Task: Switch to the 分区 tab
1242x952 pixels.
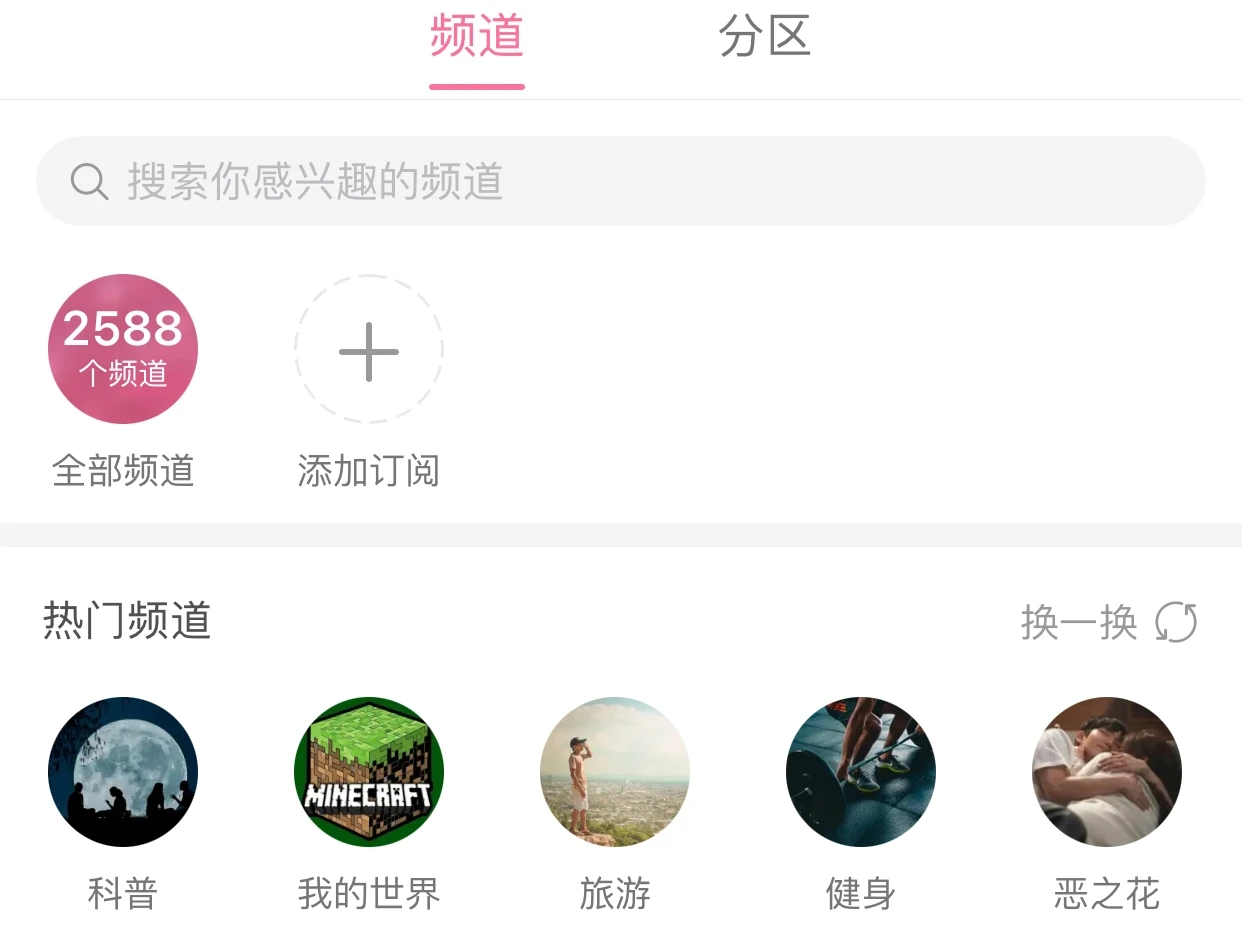Action: pyautogui.click(x=764, y=38)
